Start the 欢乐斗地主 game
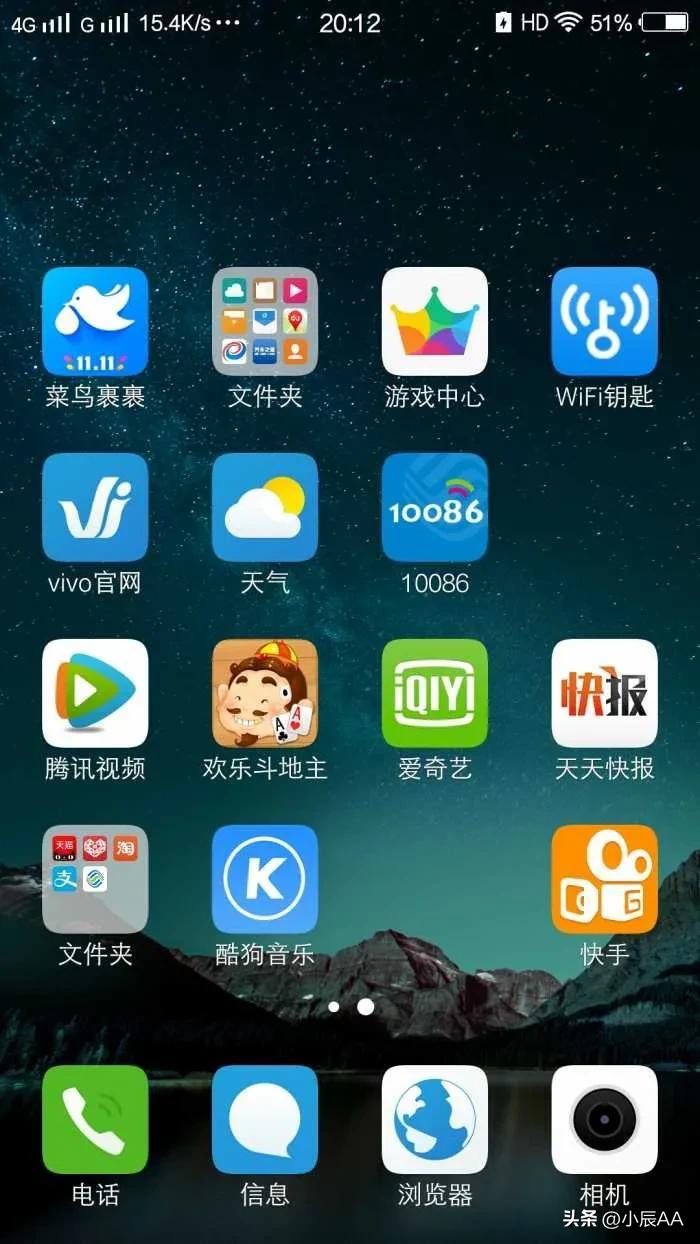The width and height of the screenshot is (700, 1244). click(x=265, y=693)
